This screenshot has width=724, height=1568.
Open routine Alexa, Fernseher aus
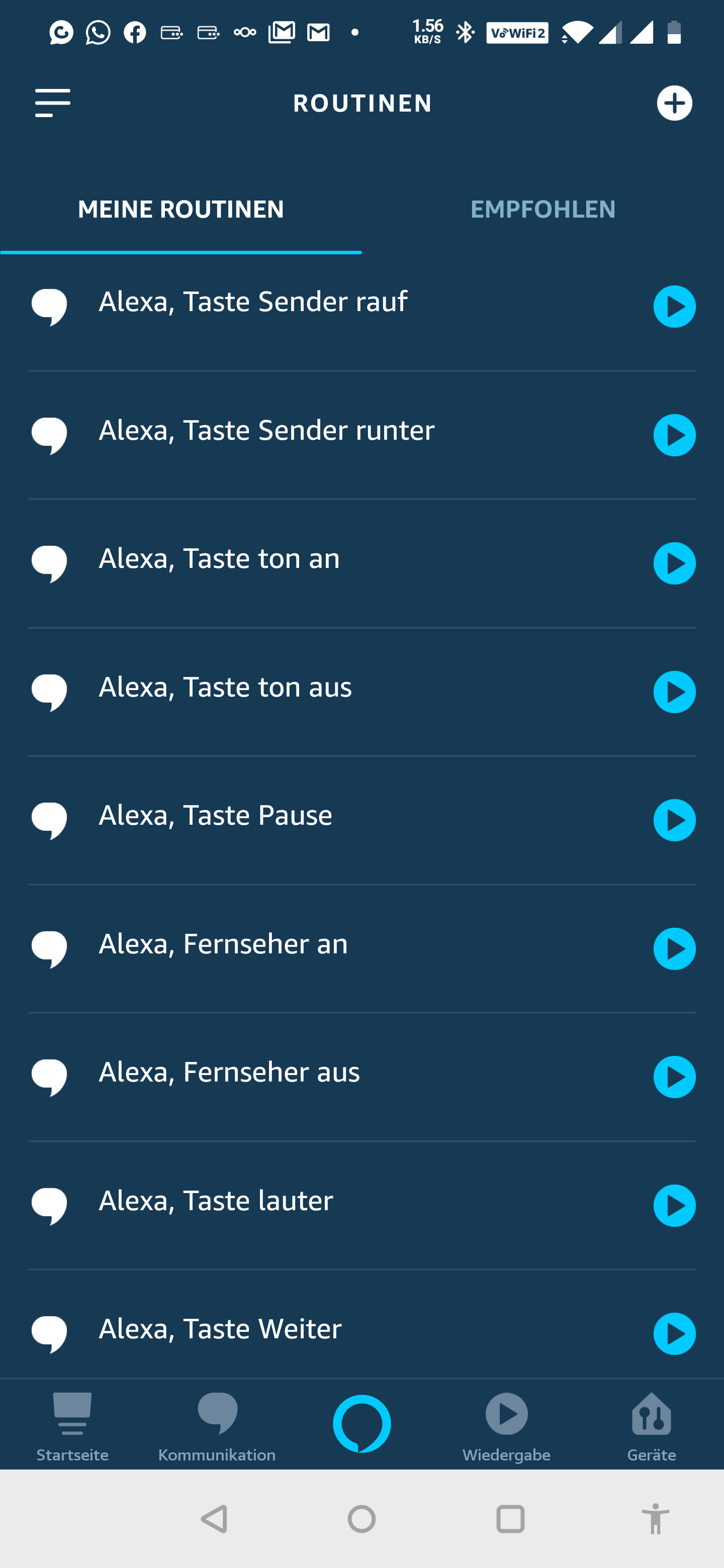click(x=361, y=1077)
